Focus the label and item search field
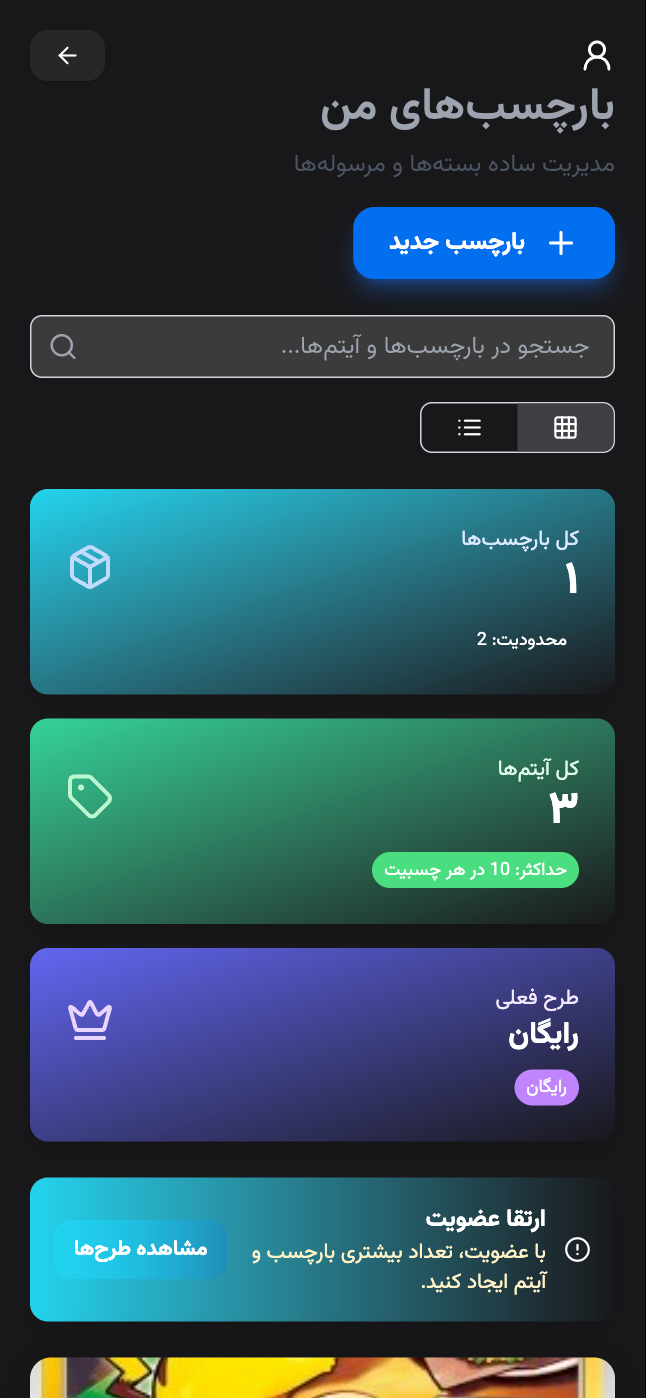Image resolution: width=646 pixels, height=1398 pixels. coord(322,347)
